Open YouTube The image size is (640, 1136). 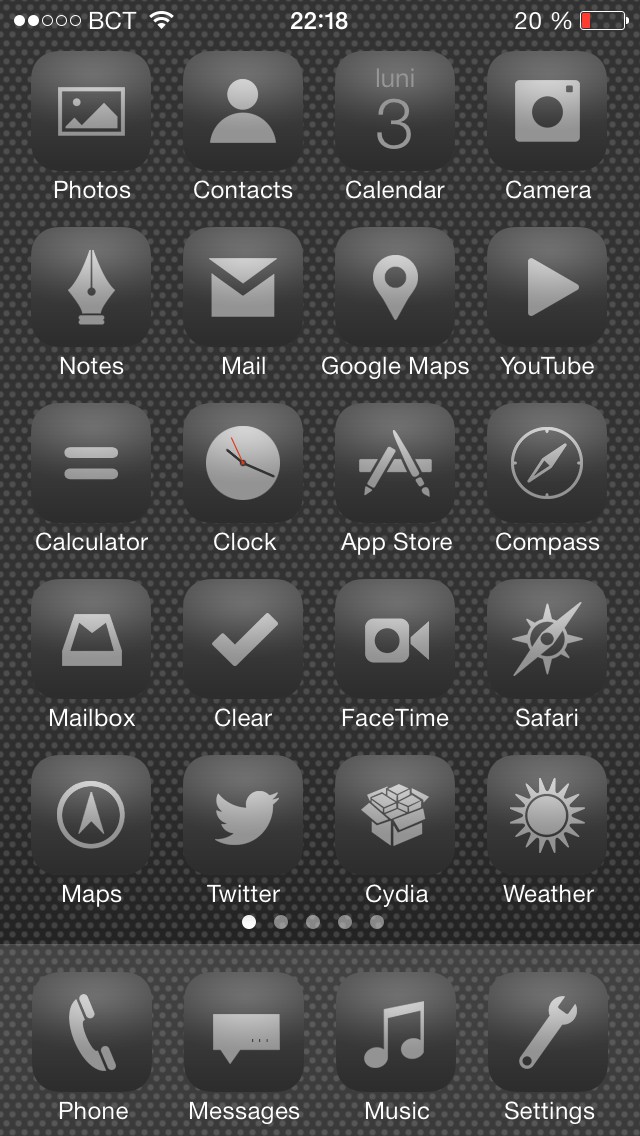click(547, 287)
